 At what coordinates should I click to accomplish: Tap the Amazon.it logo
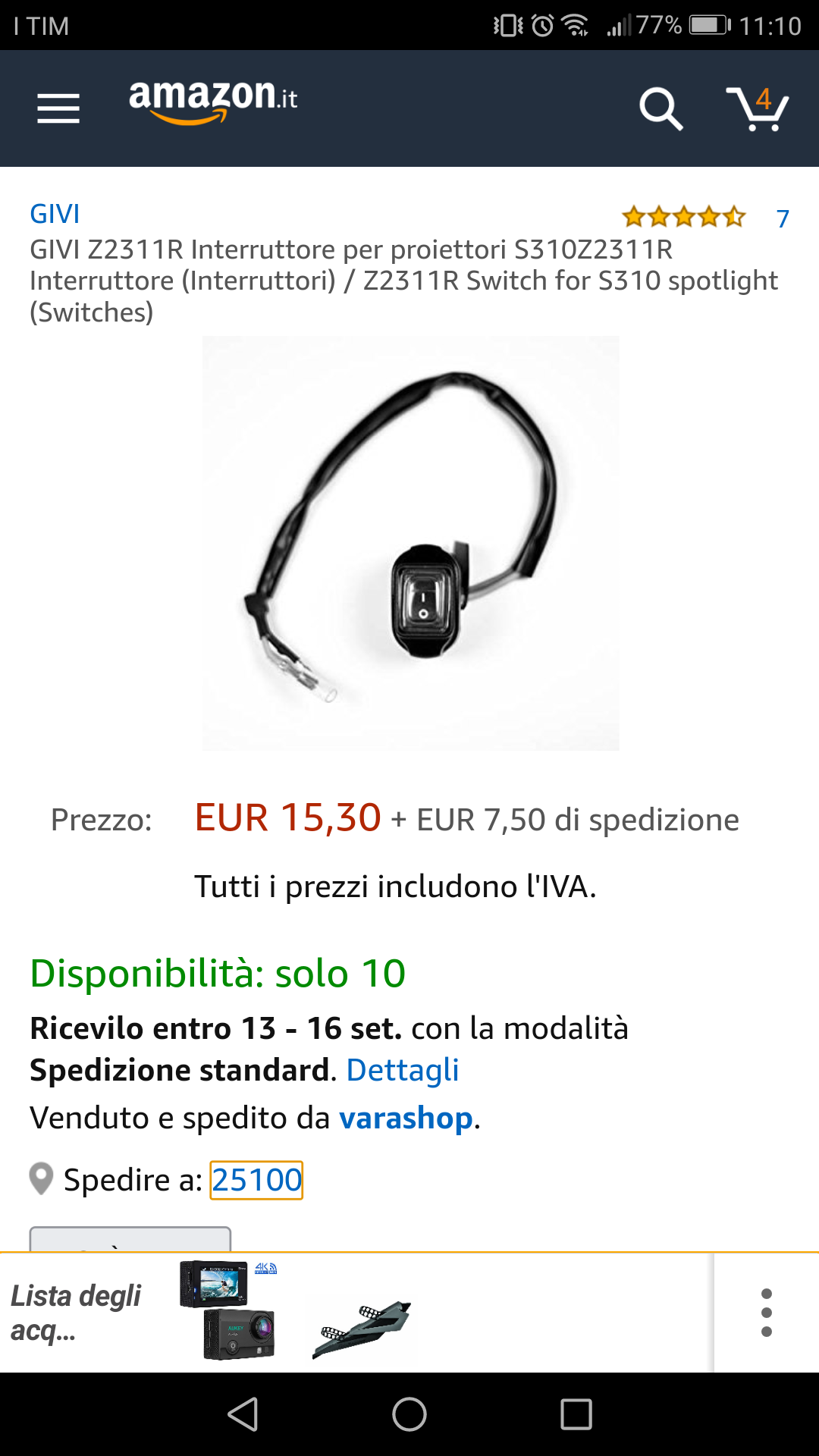pyautogui.click(x=213, y=101)
